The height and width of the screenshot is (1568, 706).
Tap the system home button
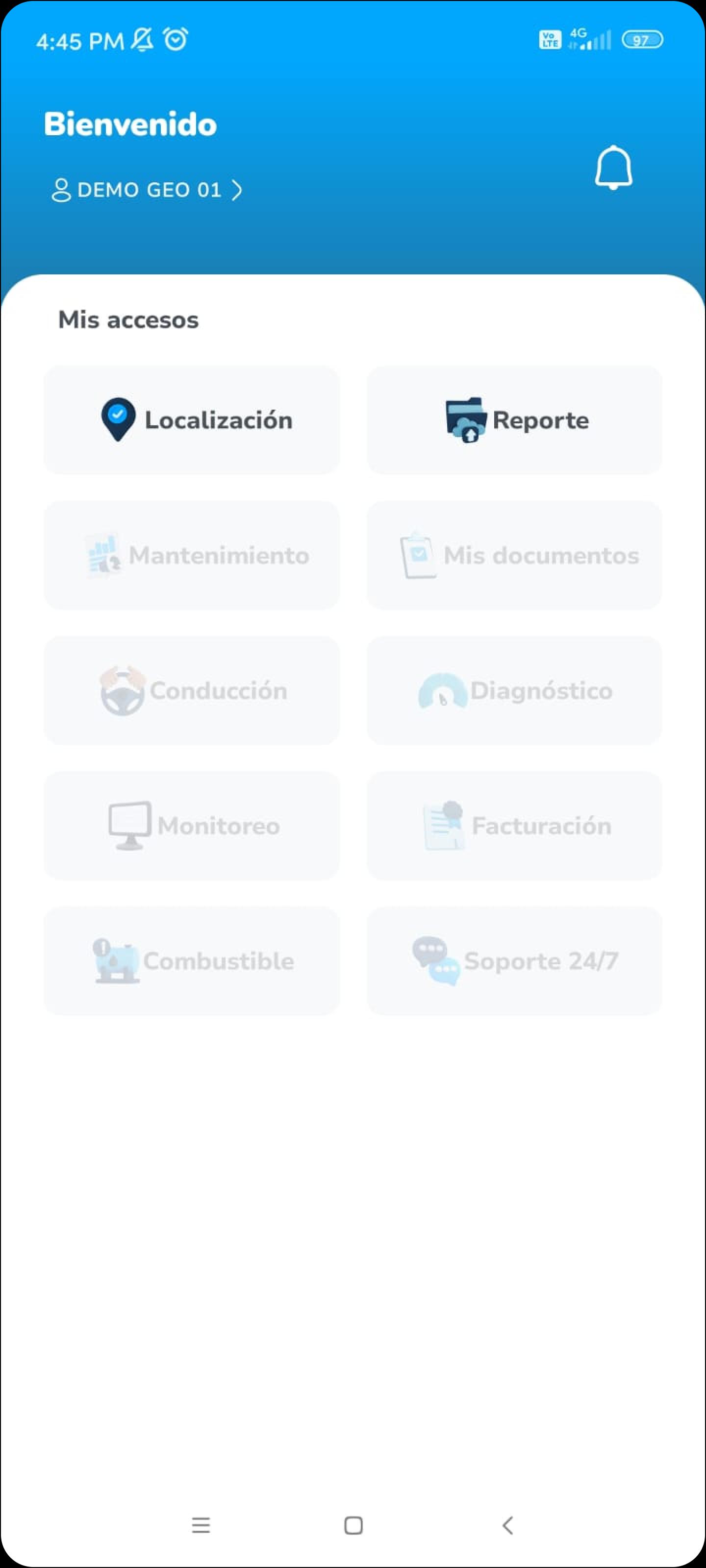coord(353,1525)
